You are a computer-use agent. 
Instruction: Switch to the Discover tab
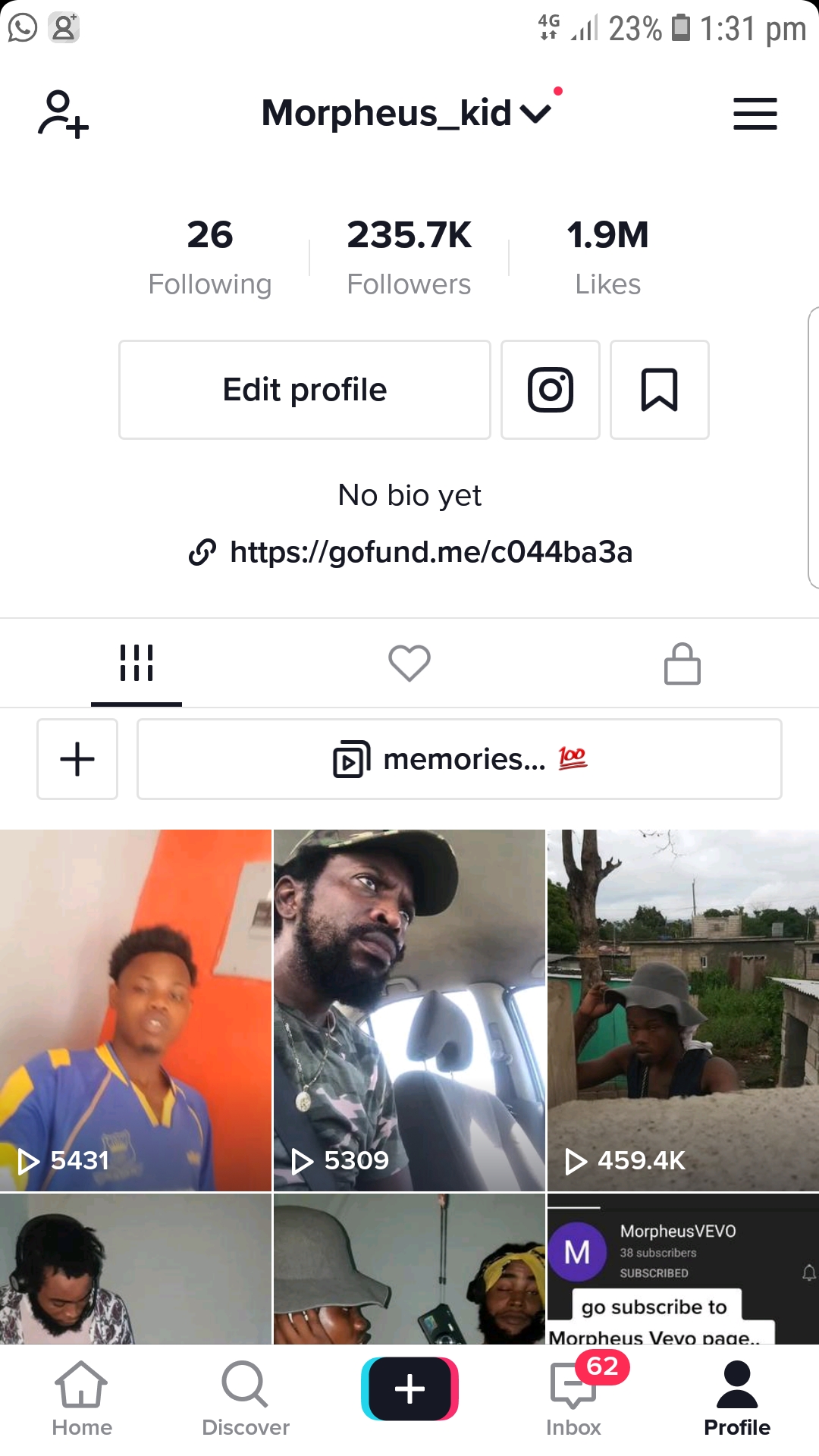(245, 1400)
